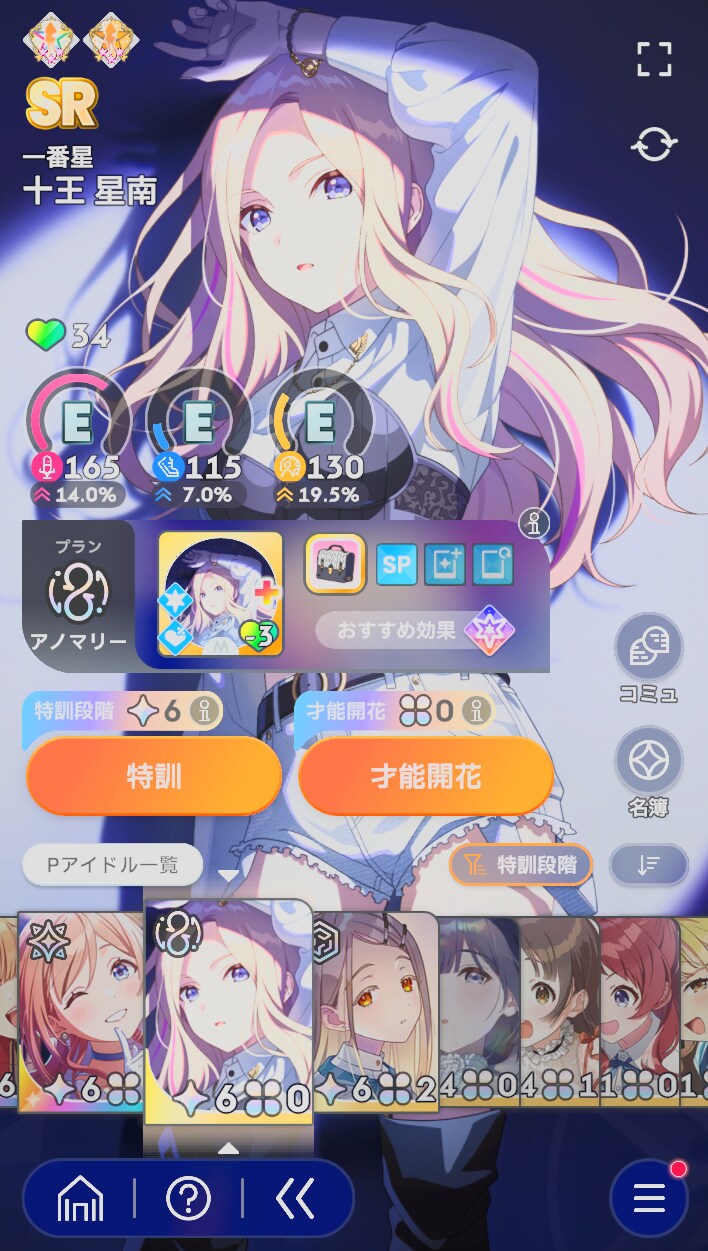
Task: Open the skill card info icon
Action: coord(534,523)
